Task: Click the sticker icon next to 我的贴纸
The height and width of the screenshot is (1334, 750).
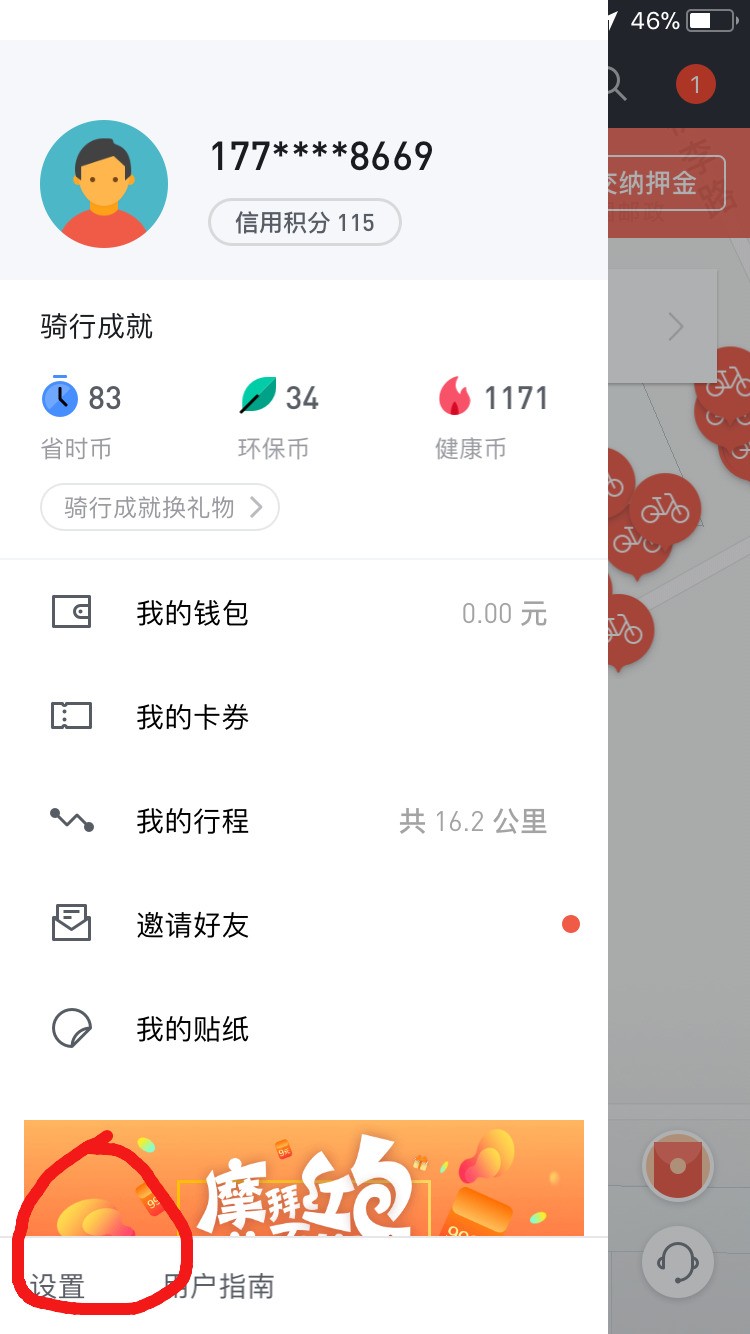Action: click(x=70, y=1028)
